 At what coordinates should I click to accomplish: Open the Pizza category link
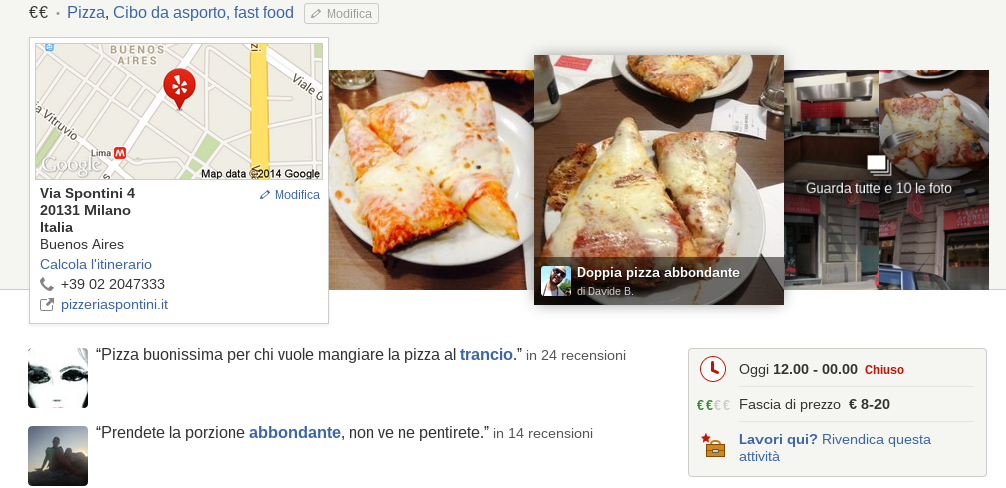(x=85, y=13)
